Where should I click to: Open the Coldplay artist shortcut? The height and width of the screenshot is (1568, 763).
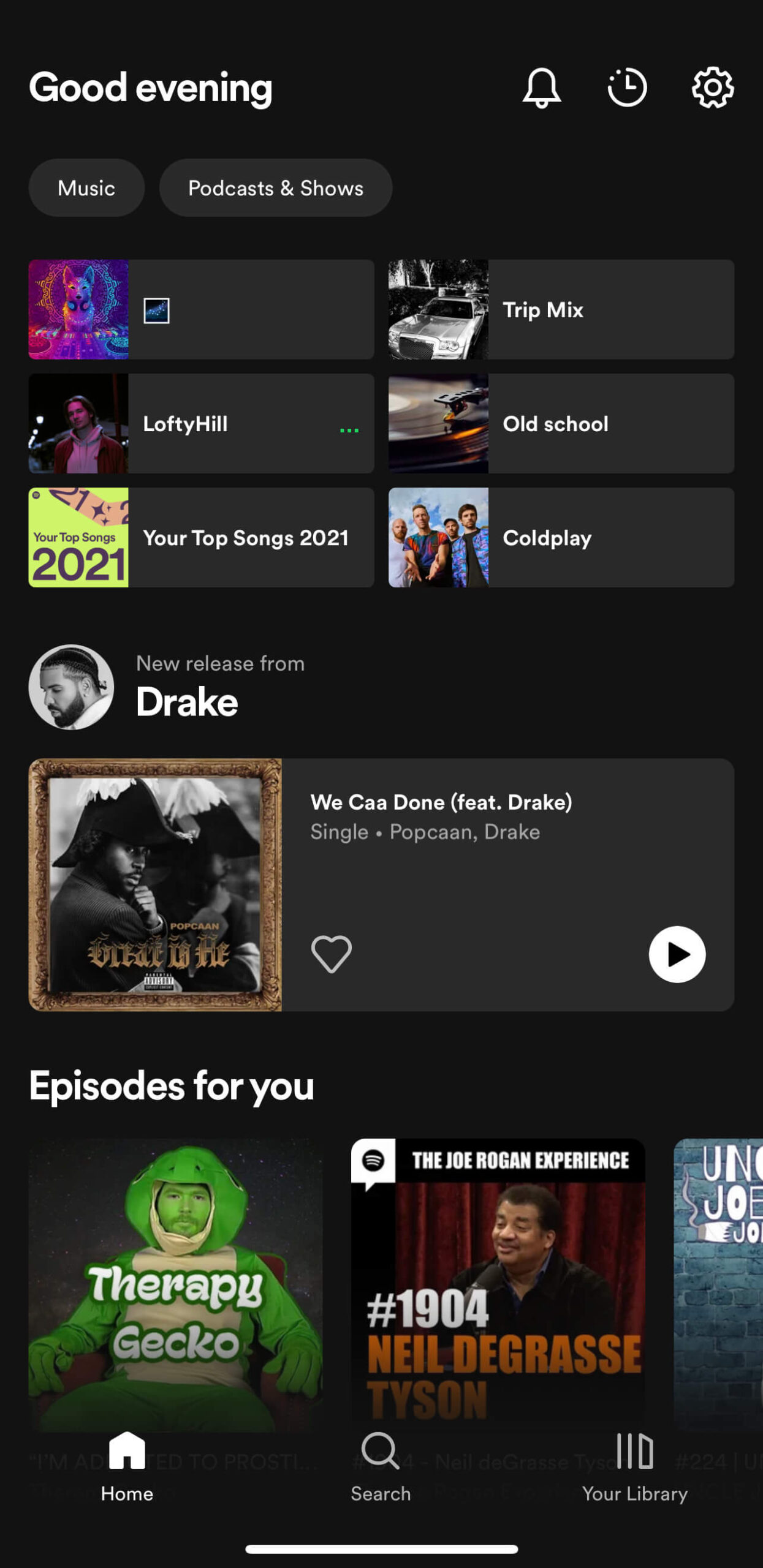point(561,538)
